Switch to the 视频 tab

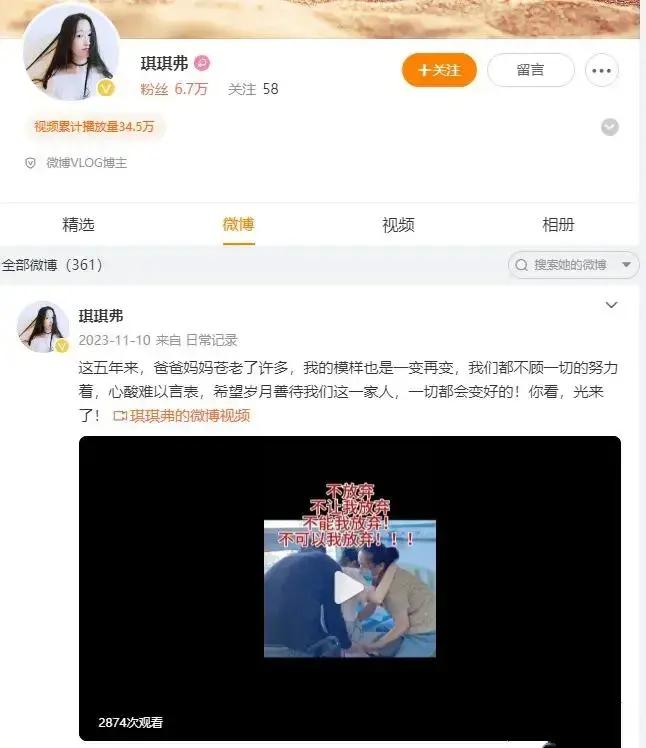tap(398, 225)
